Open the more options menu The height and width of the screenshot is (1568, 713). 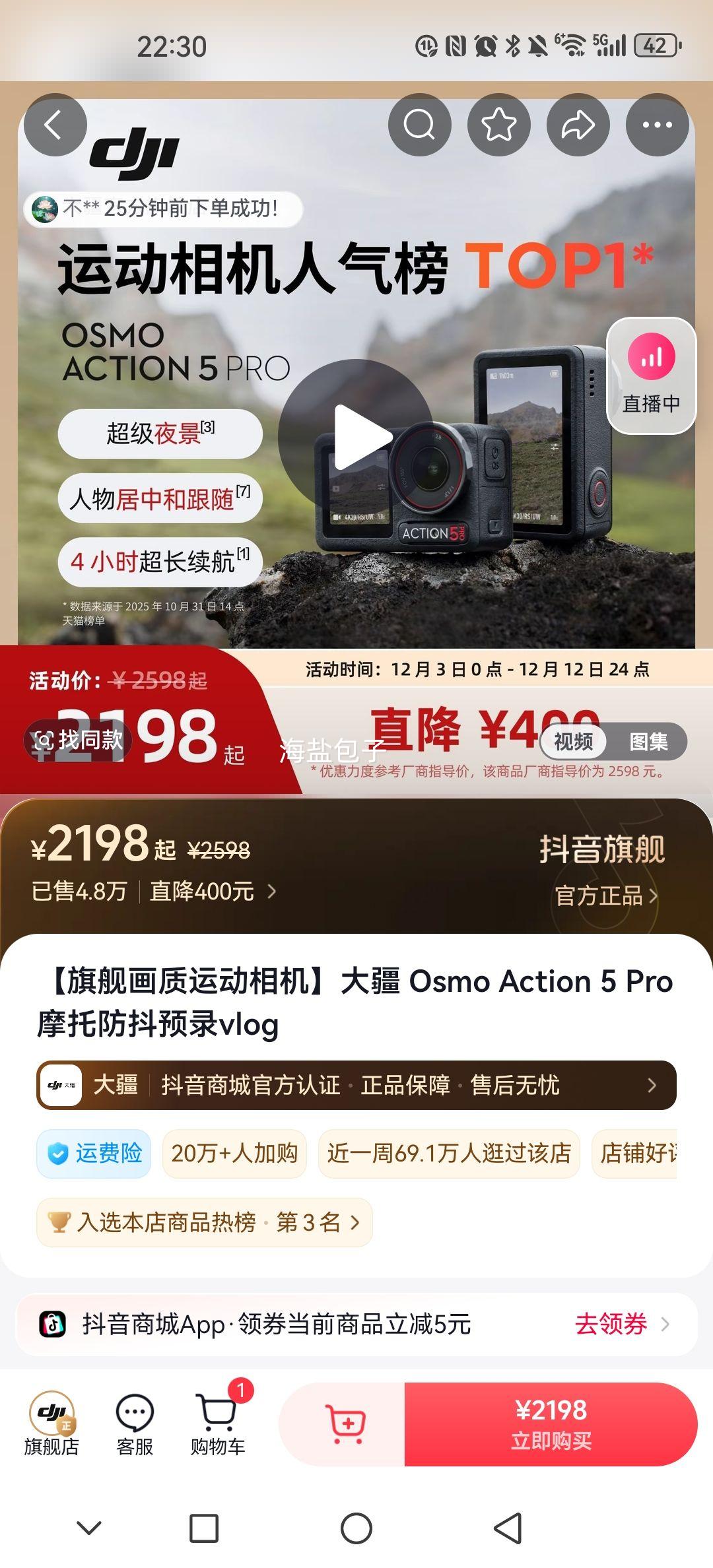(658, 125)
